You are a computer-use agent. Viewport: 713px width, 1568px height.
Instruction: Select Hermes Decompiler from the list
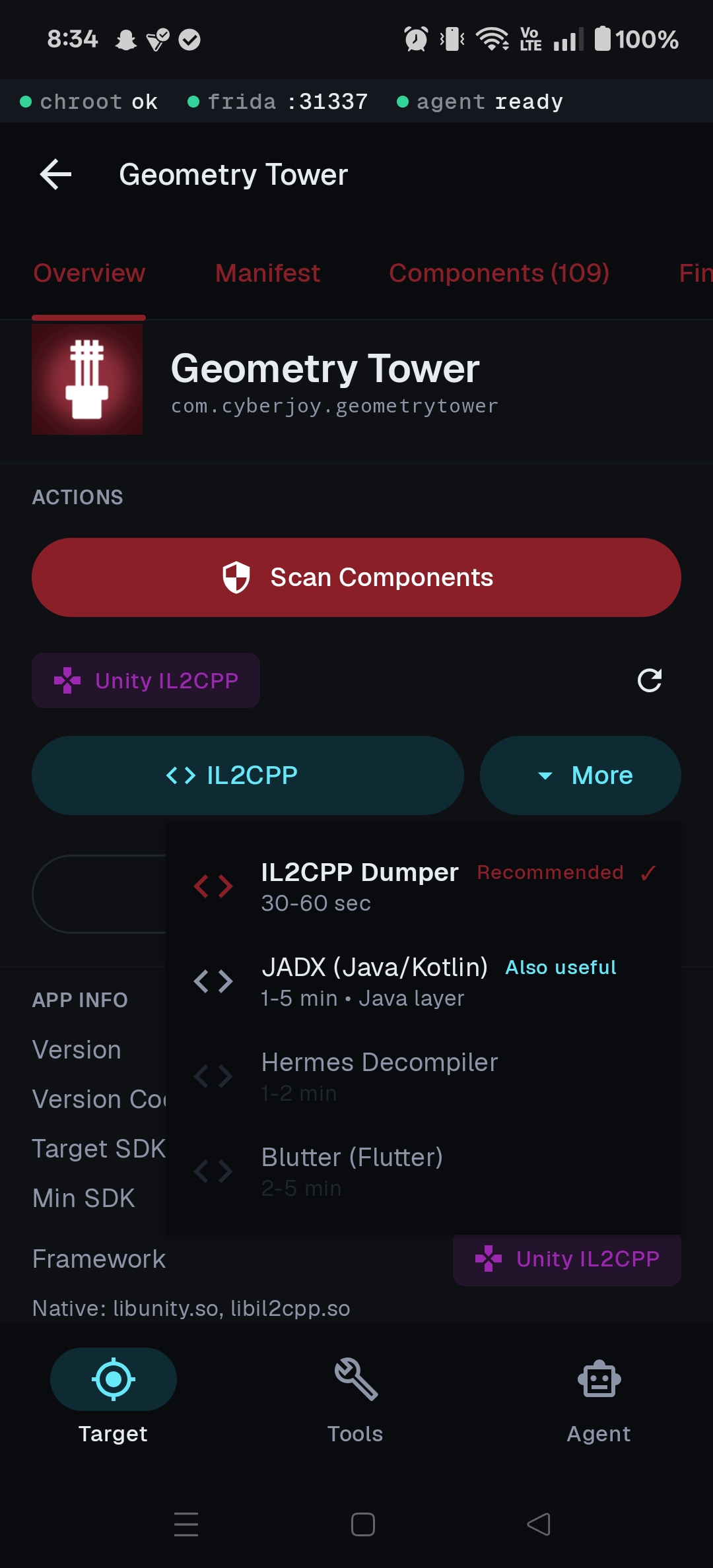point(379,1074)
